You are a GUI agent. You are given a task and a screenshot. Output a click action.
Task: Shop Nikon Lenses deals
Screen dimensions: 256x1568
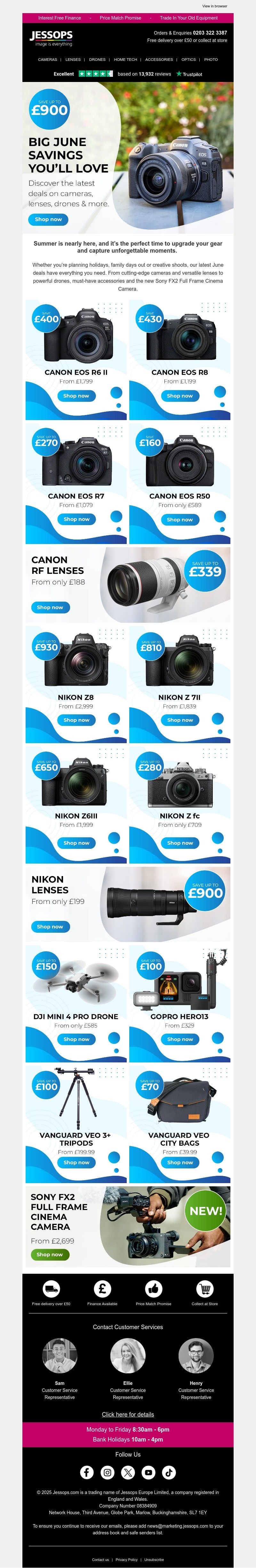[50, 926]
